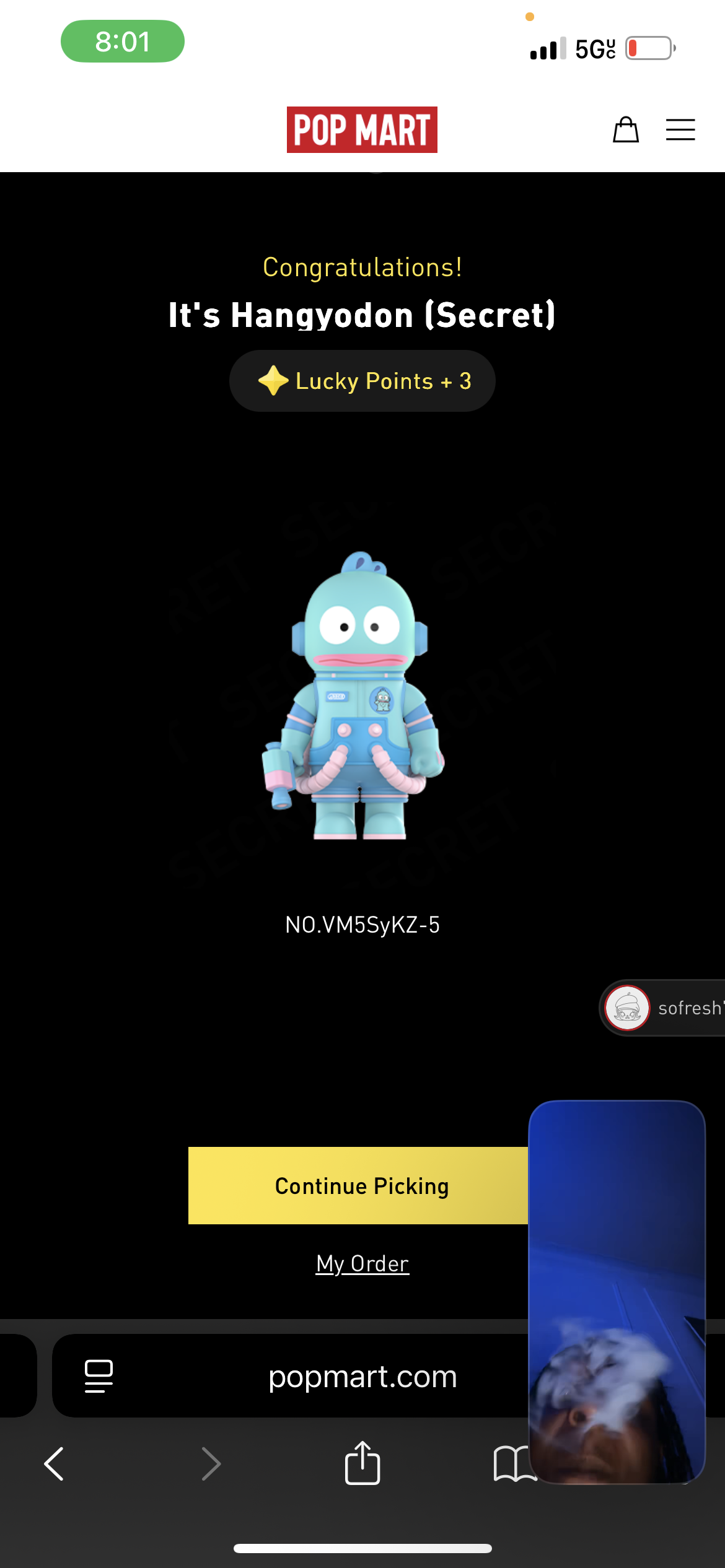Screen dimensions: 725x1568
Task: Open the My Order link
Action: click(x=362, y=1263)
